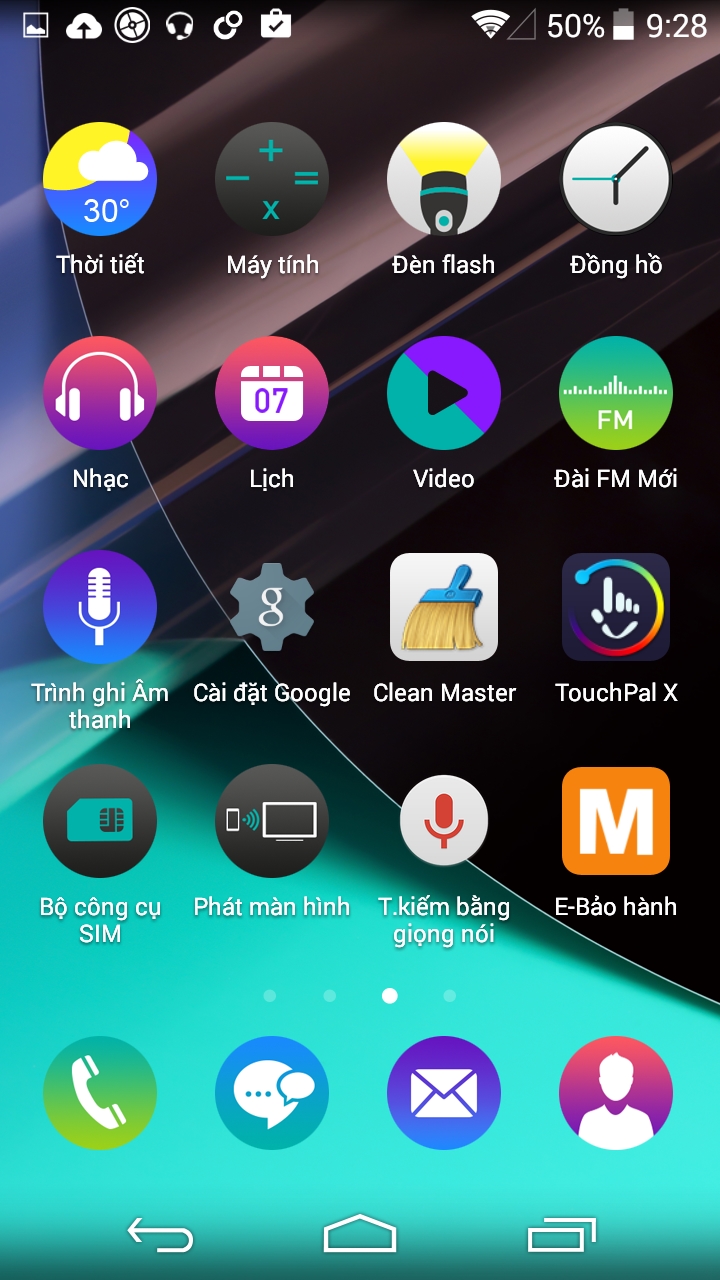
Task: Tap the home button in the navigation bar
Action: 360,1235
